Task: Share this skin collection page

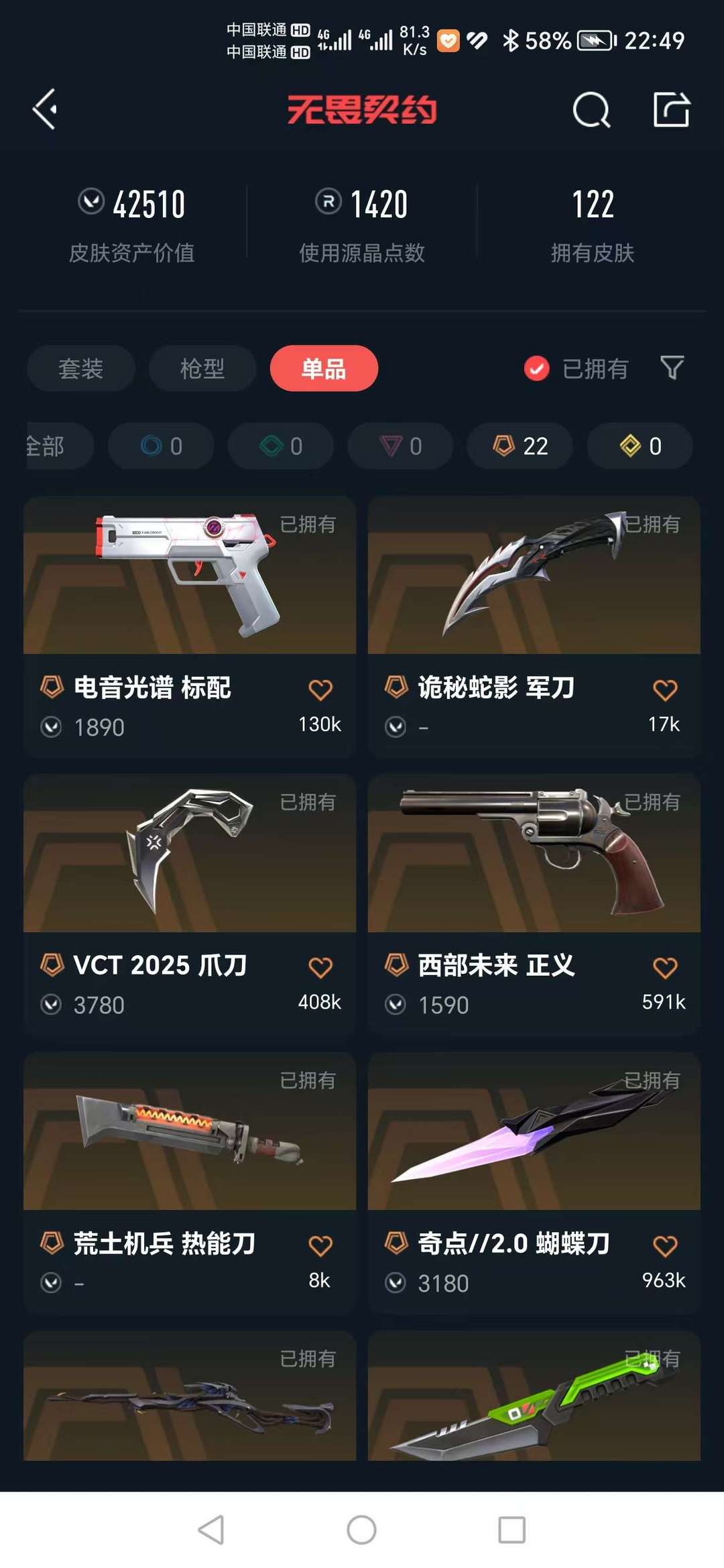Action: tap(671, 109)
